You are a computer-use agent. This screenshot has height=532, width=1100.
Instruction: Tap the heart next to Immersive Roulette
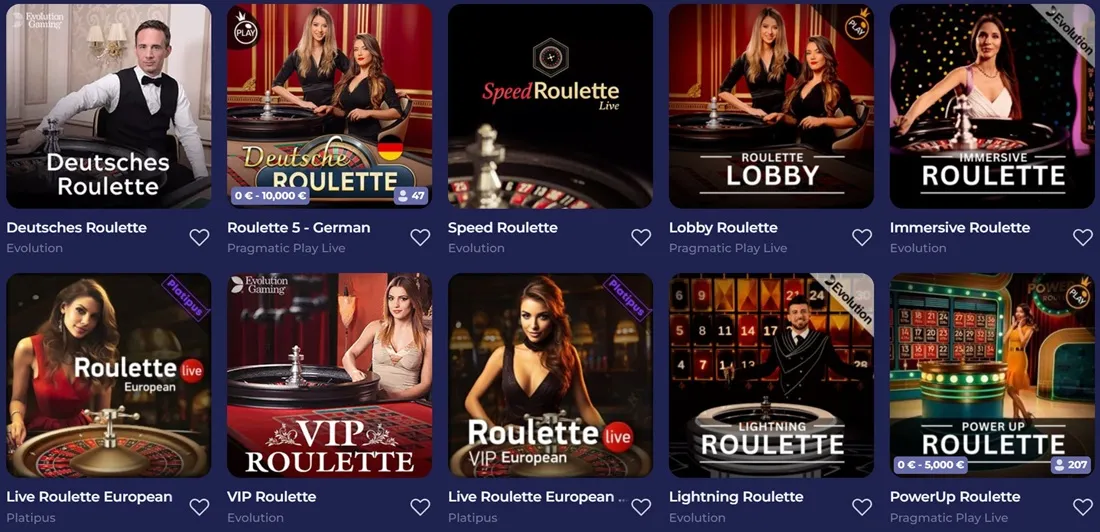(1083, 237)
